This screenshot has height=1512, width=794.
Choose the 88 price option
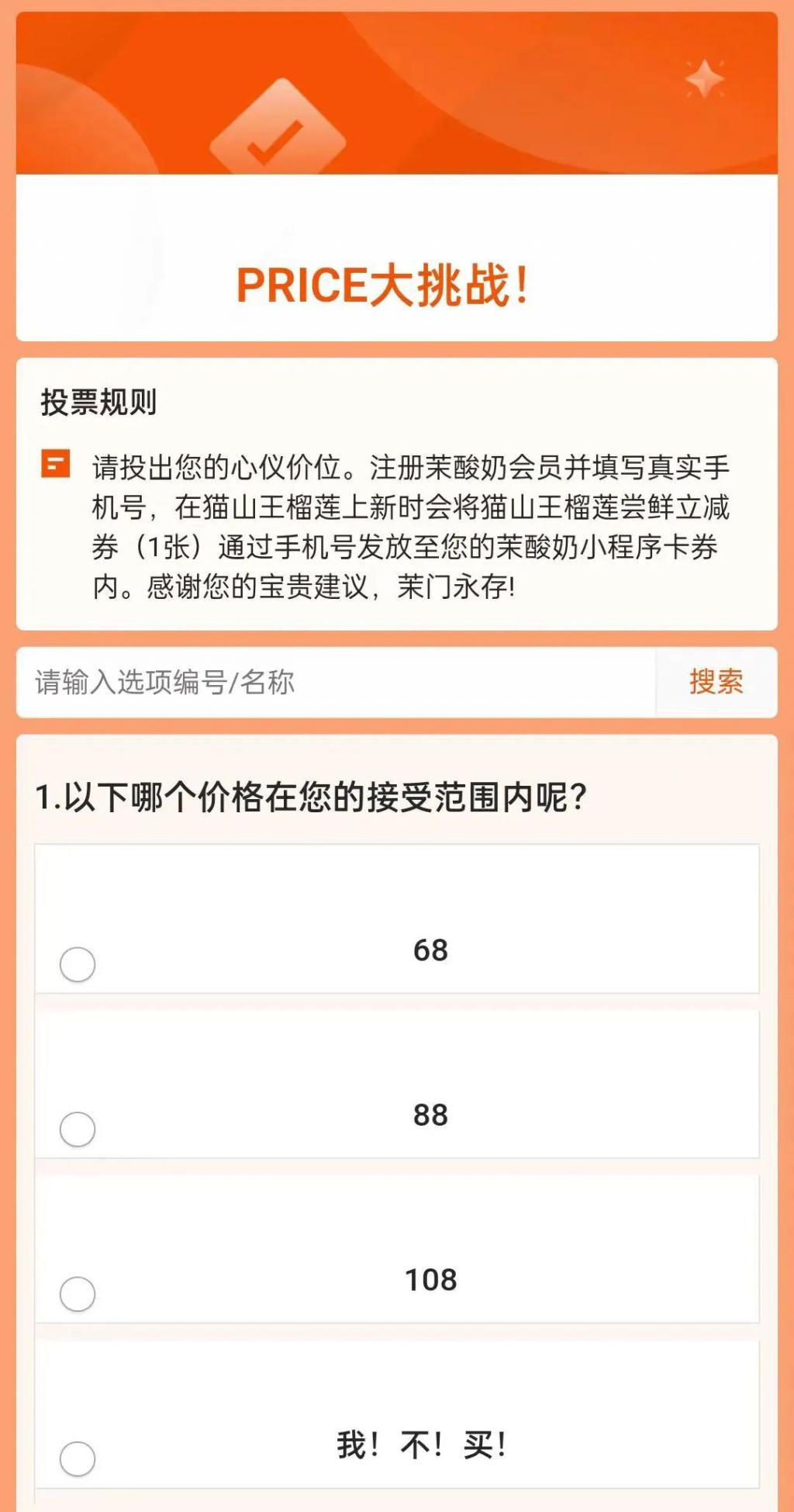[78, 1130]
